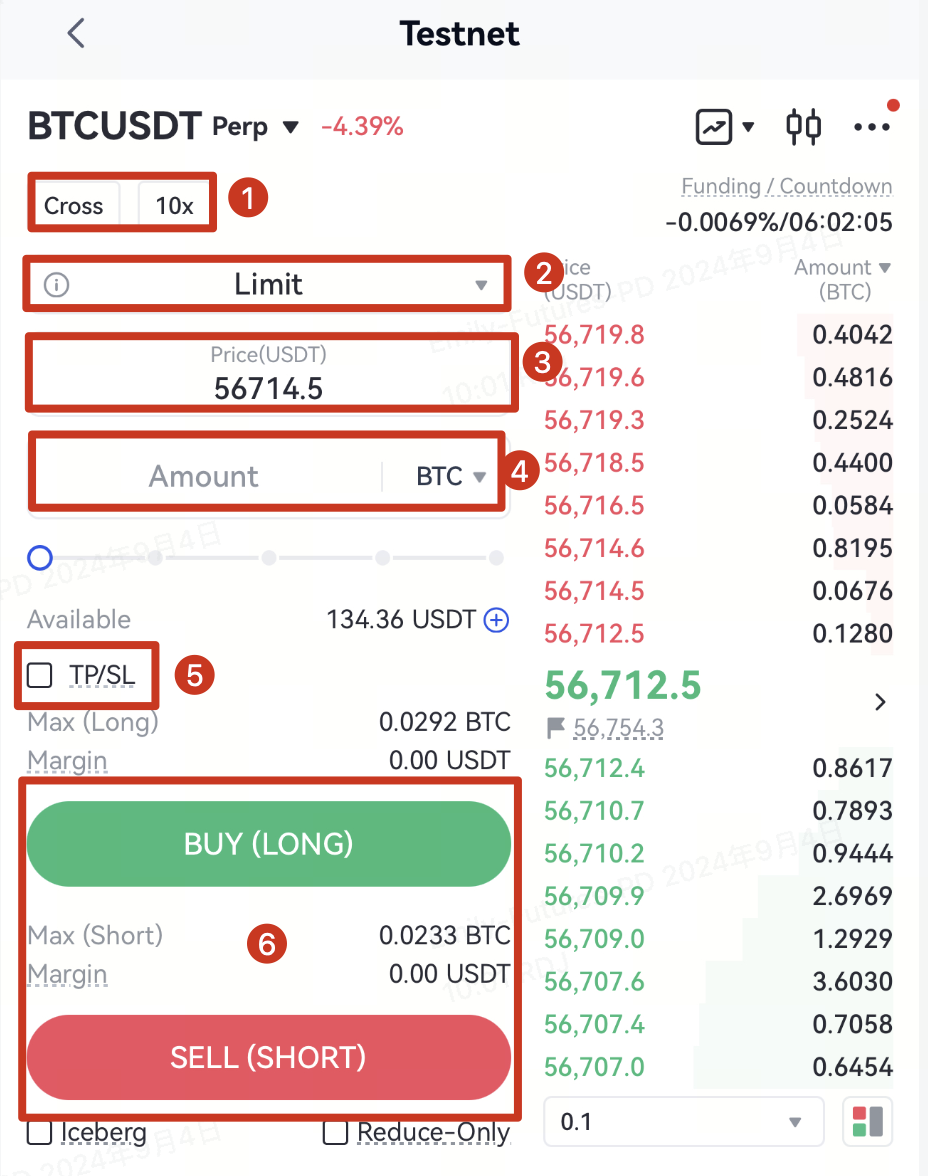Place a SELL (SHORT) order
This screenshot has height=1176, width=928.
pyautogui.click(x=268, y=1057)
